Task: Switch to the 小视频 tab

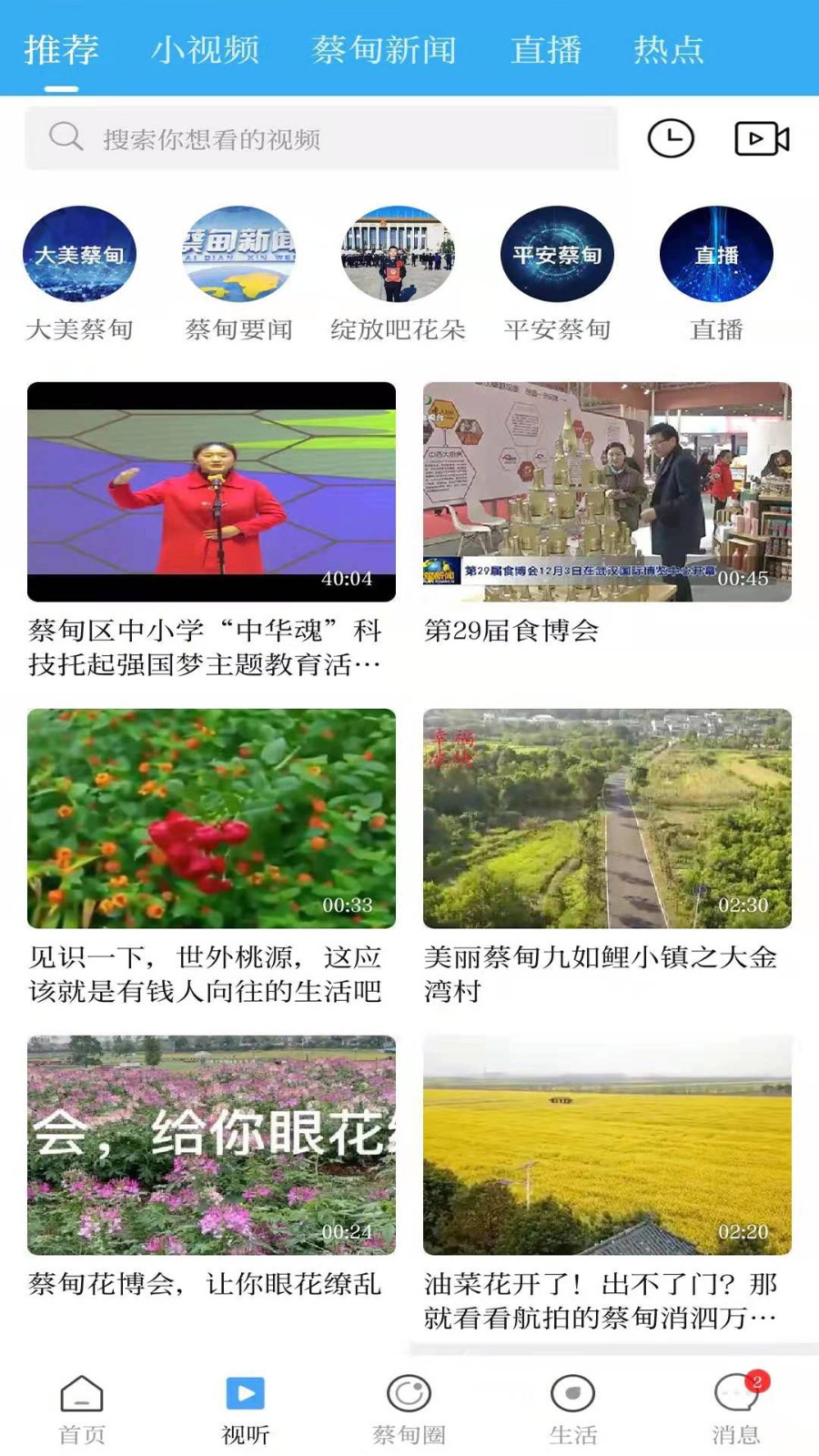Action: pyautogui.click(x=206, y=49)
